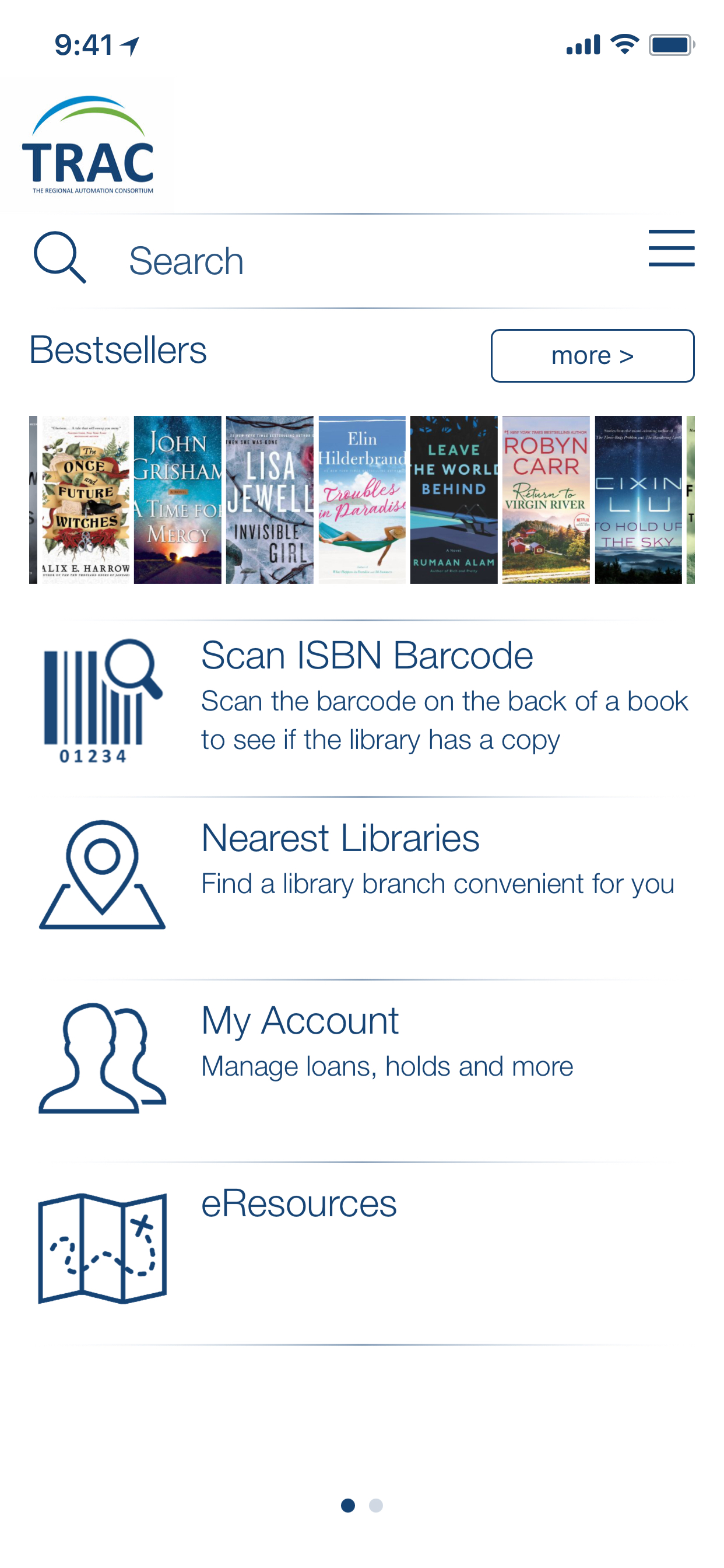Open John Grisham's A Time for Mercy
The image size is (724, 1568).
pos(177,499)
